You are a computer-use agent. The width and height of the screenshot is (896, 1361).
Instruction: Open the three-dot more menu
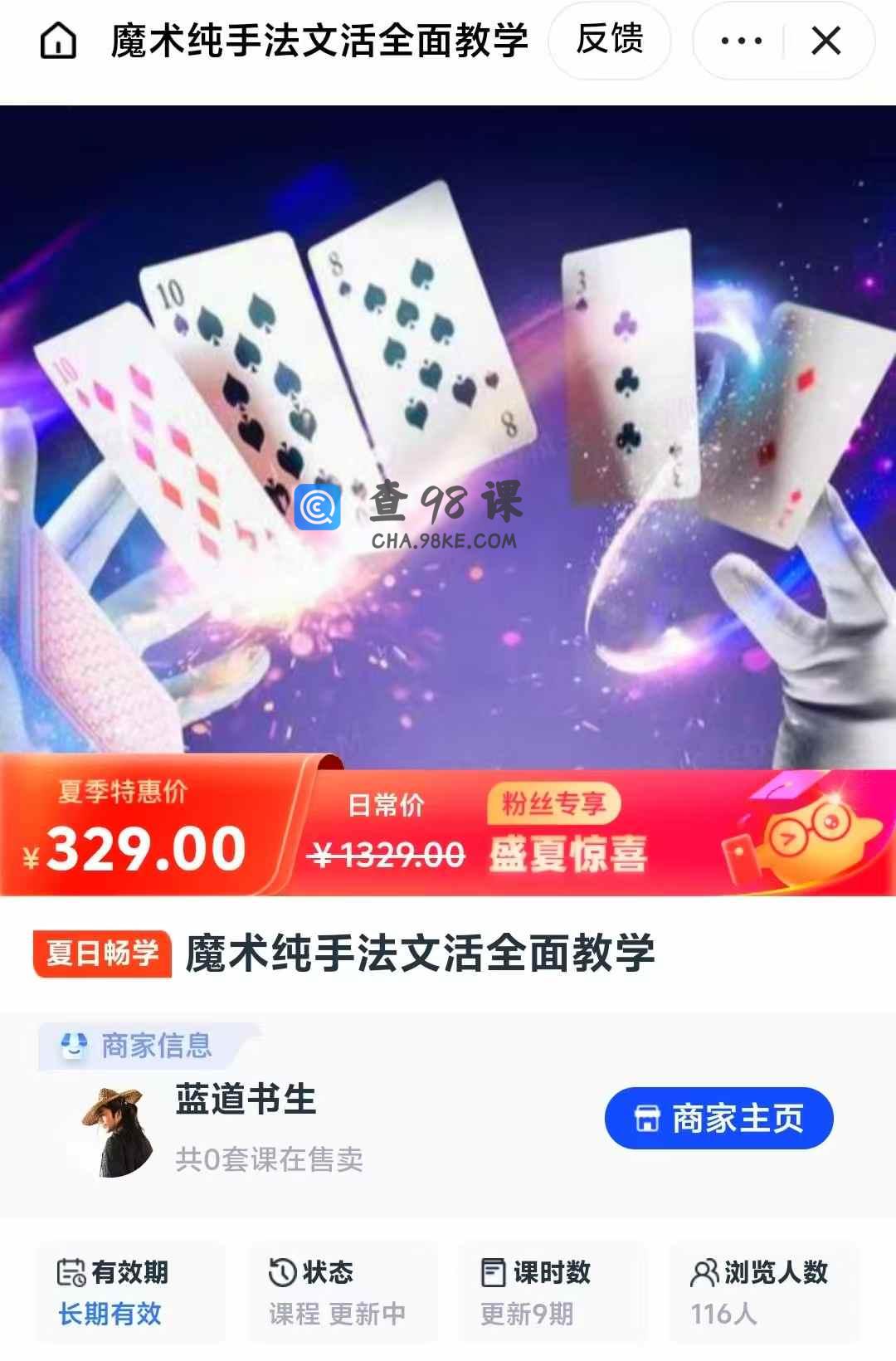[x=741, y=41]
